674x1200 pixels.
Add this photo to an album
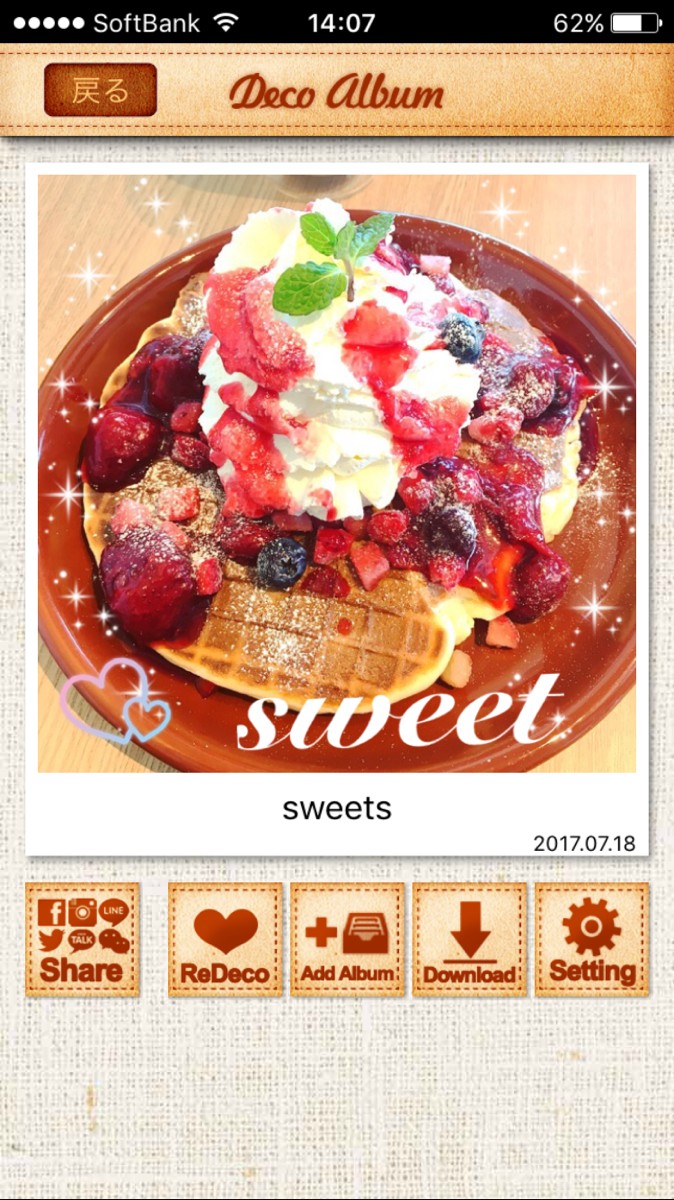coord(347,939)
